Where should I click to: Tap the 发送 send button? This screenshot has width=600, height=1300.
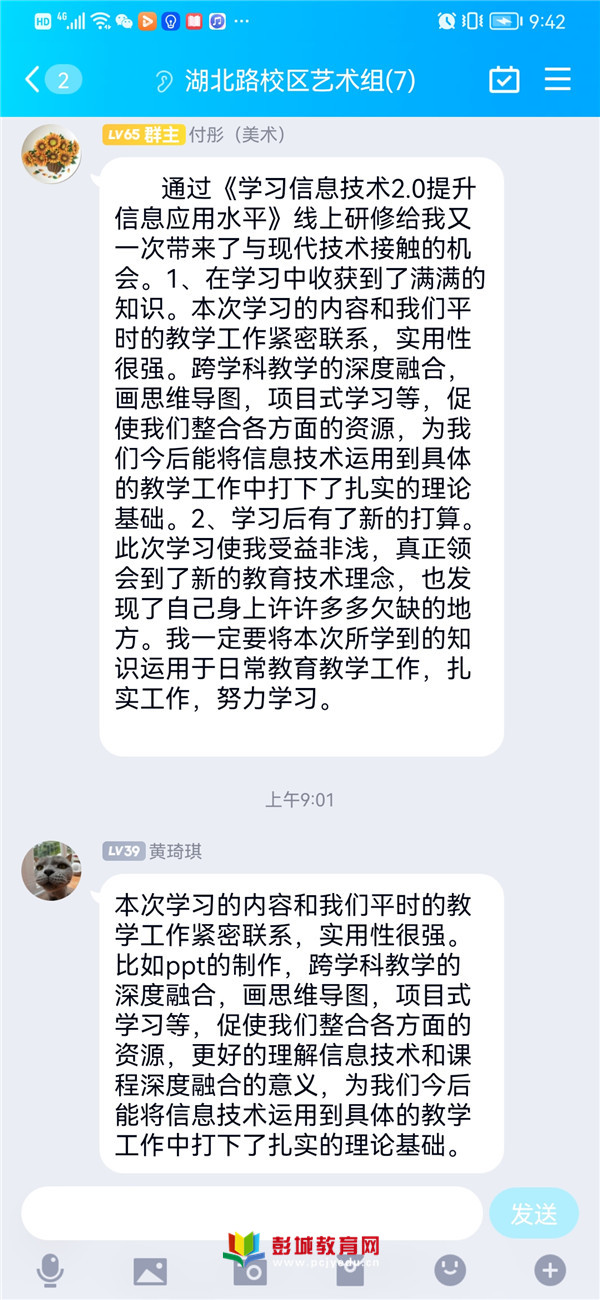533,1214
